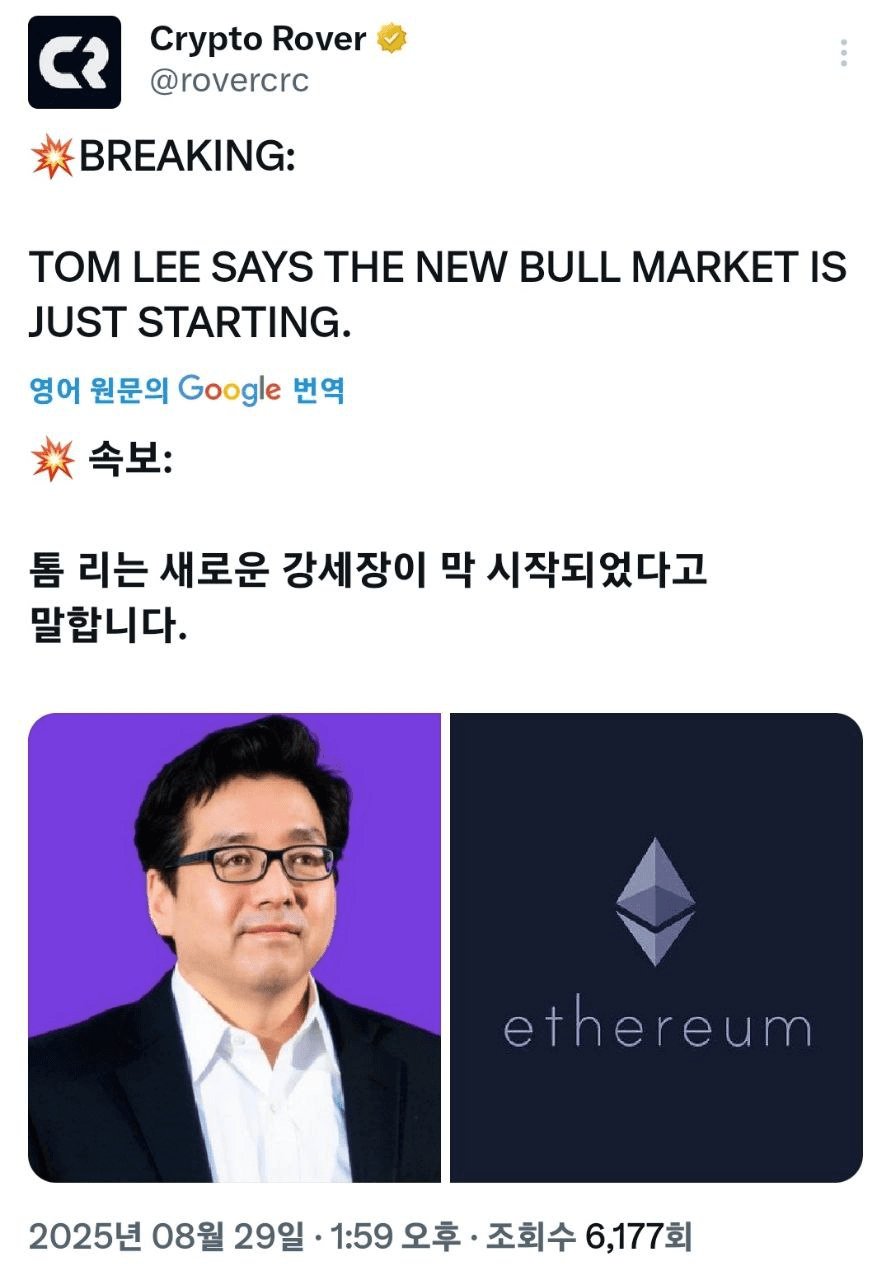
Task: Open the post's overflow menu
Action: pos(844,53)
